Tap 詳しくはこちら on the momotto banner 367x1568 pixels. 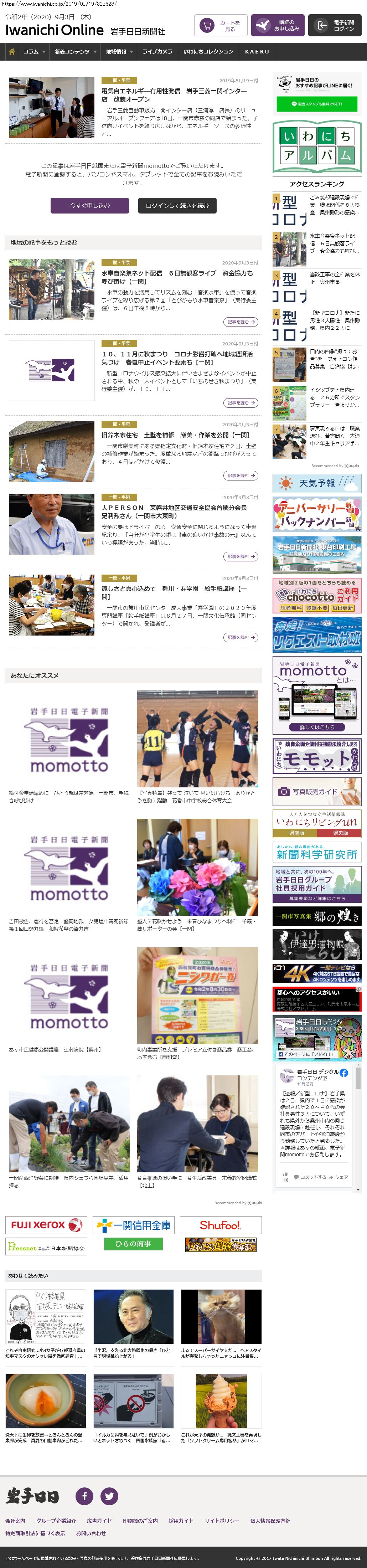point(316,727)
